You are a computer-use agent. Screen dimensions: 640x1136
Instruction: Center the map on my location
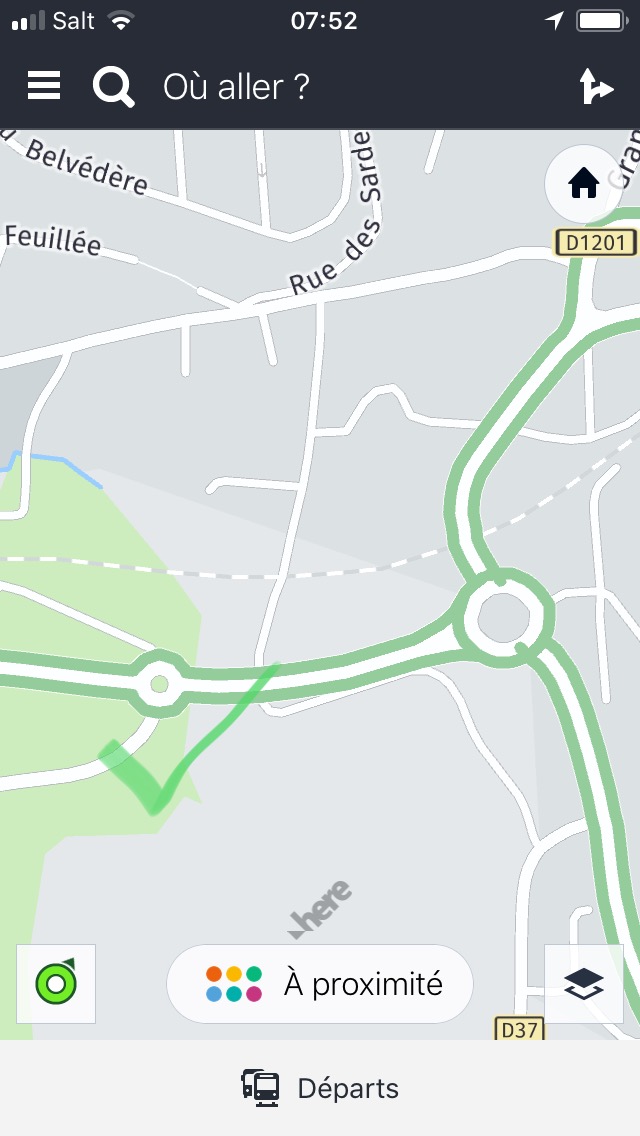[56, 983]
